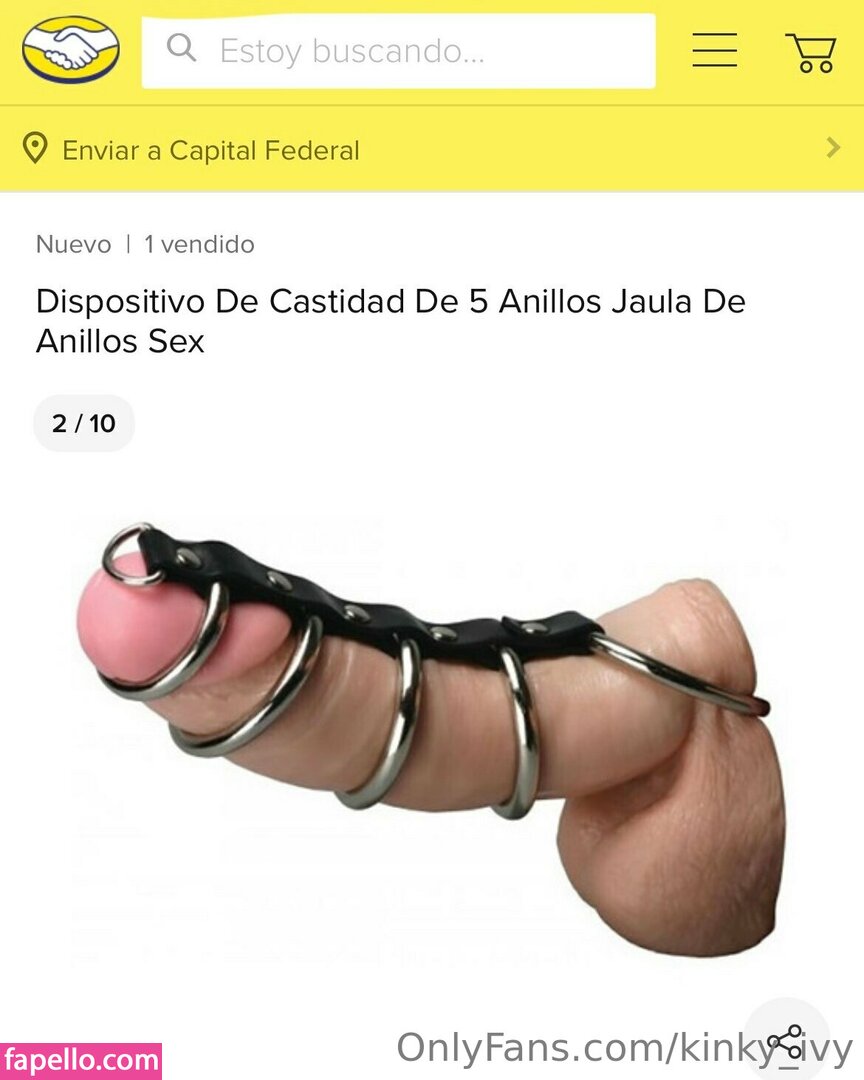Open the shopping cart

click(810, 52)
